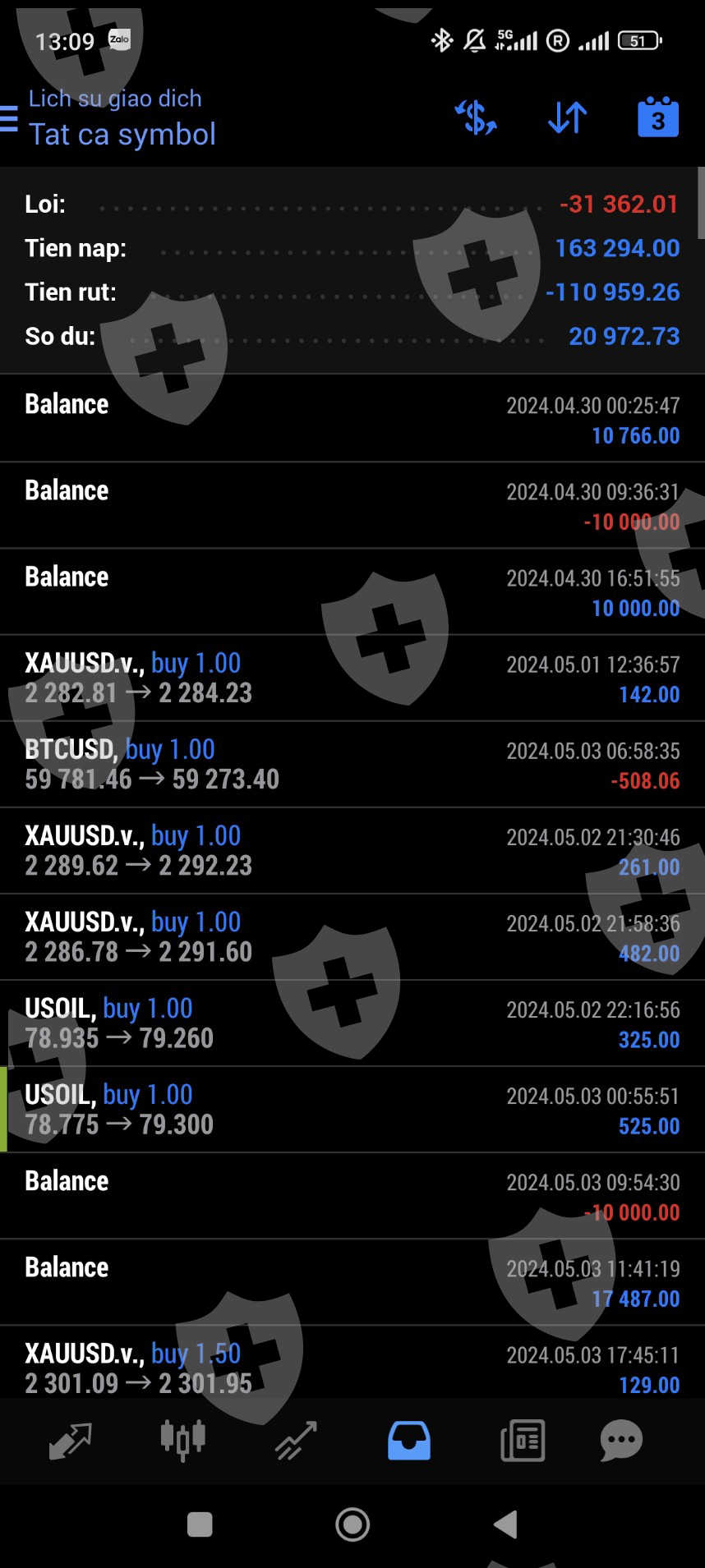
Task: Tap the currency symbol filter icon
Action: (x=476, y=117)
